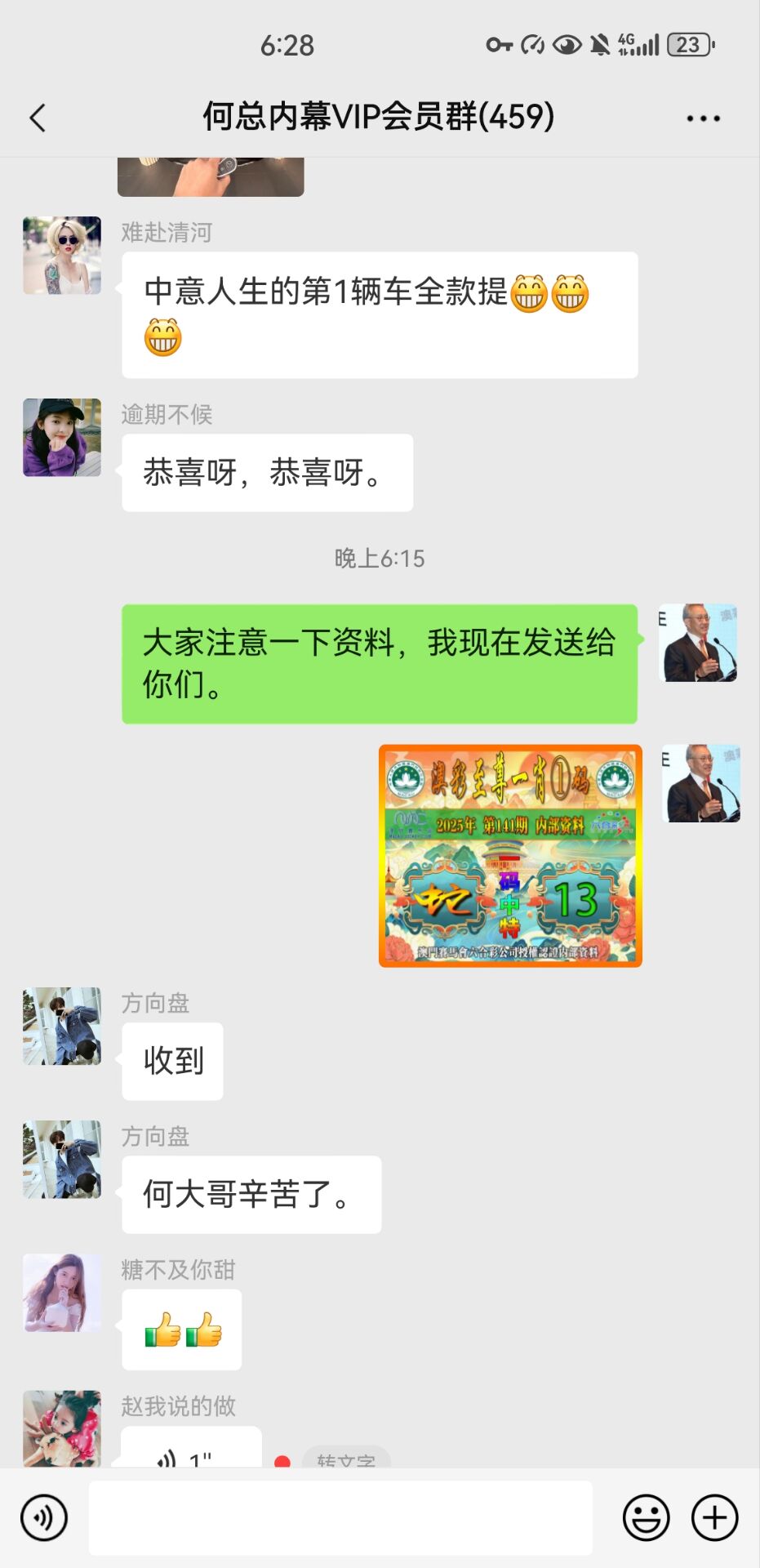Focus the message text field
The image size is (760, 1568).
[x=340, y=1518]
